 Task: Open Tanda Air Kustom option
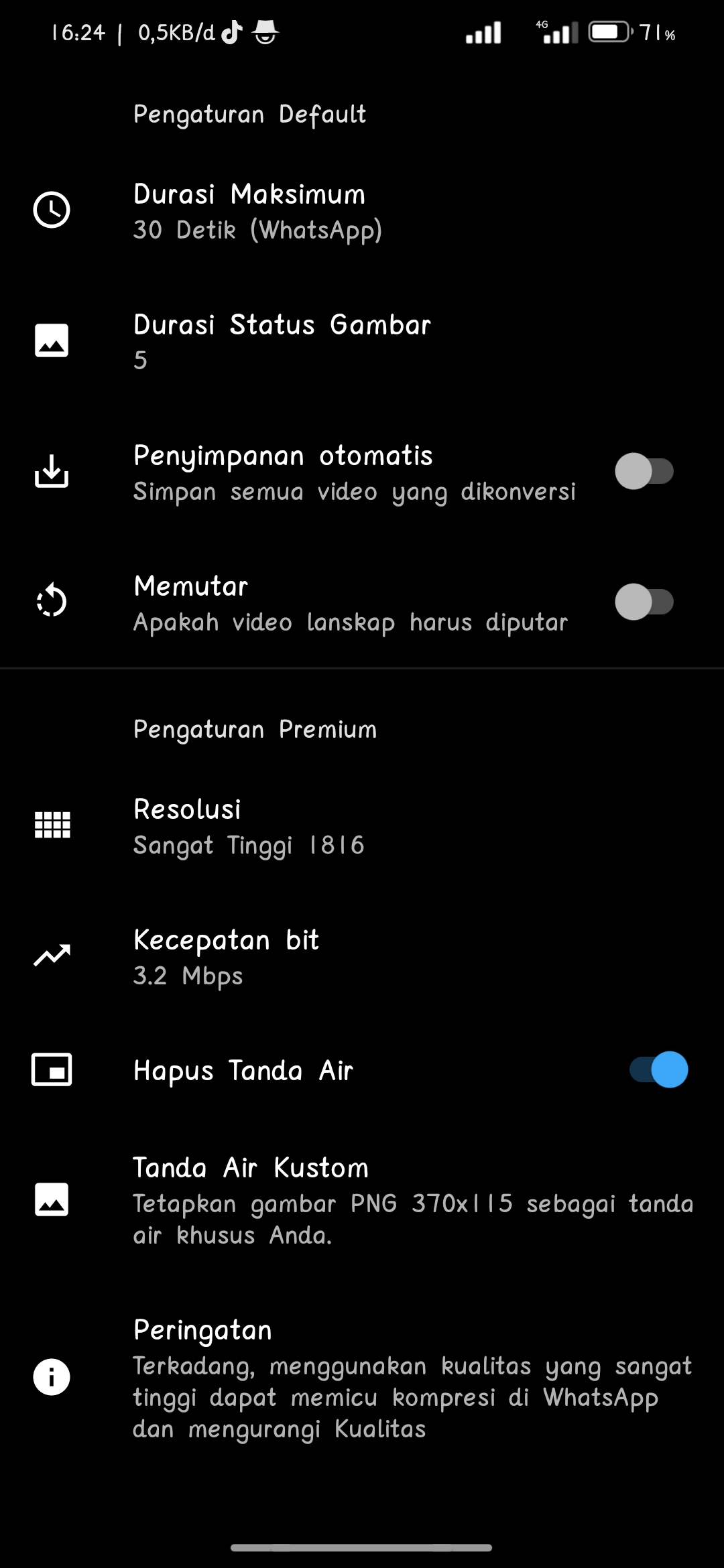pos(362,1199)
